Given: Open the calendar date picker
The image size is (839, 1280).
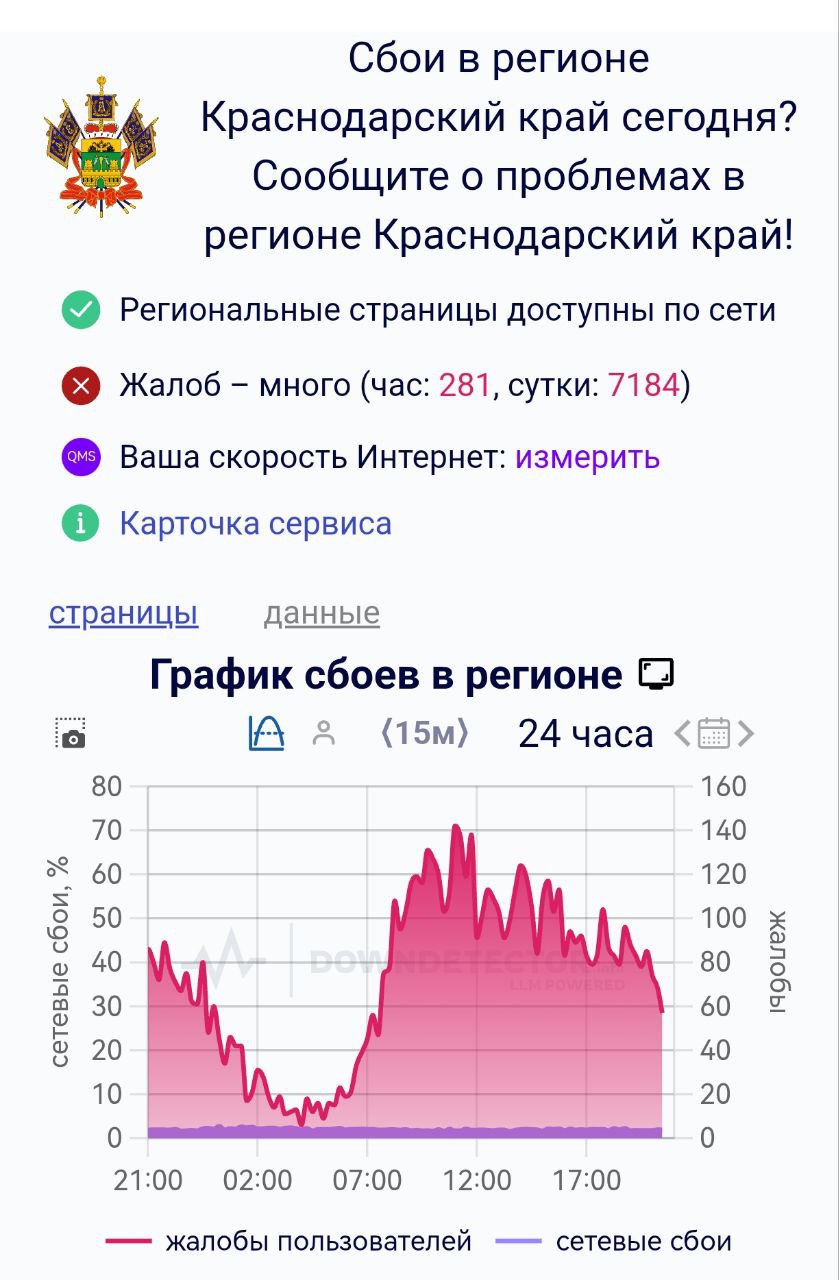Looking at the screenshot, I should click(713, 734).
